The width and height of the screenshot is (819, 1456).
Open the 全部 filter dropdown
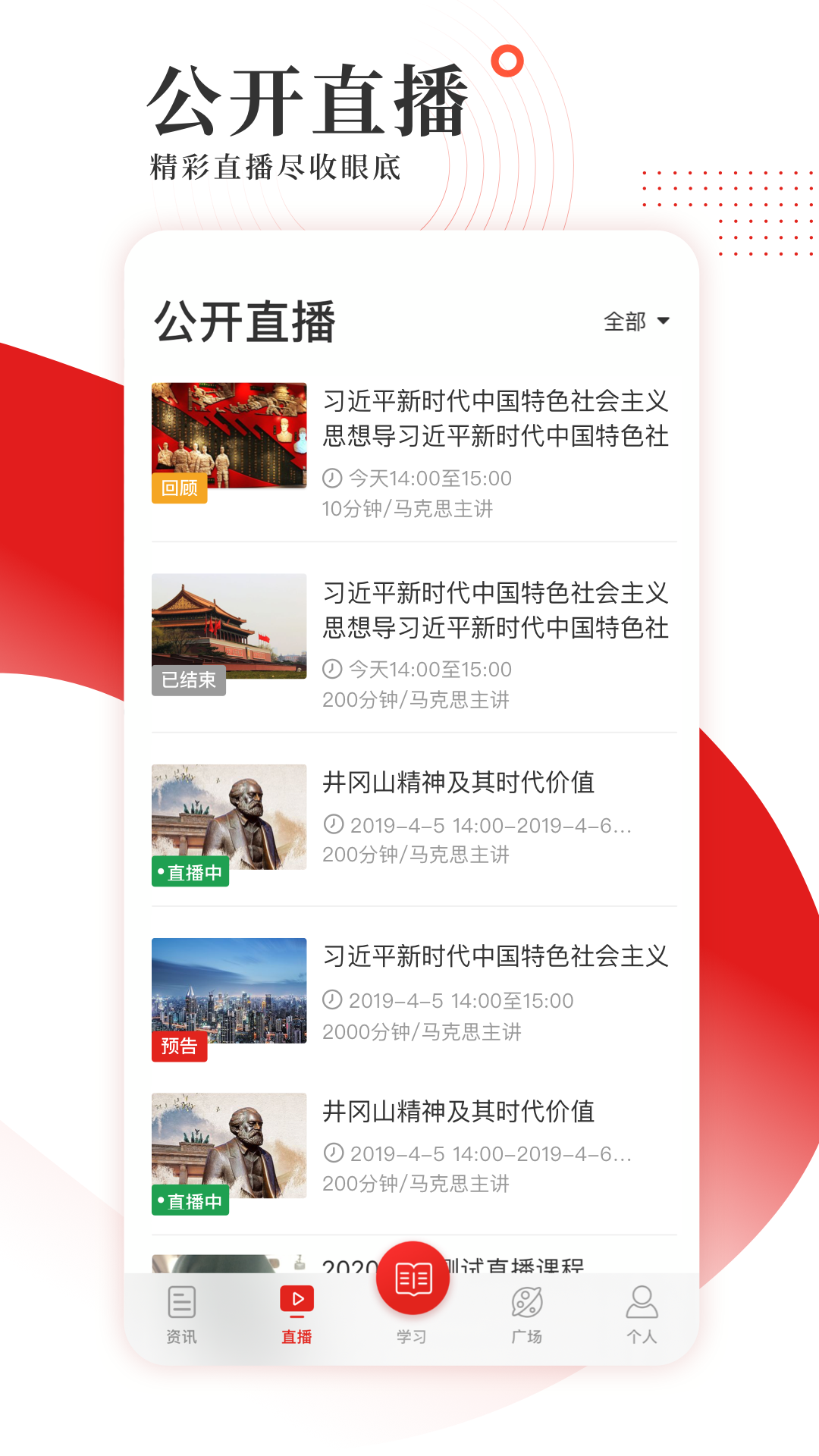click(635, 322)
